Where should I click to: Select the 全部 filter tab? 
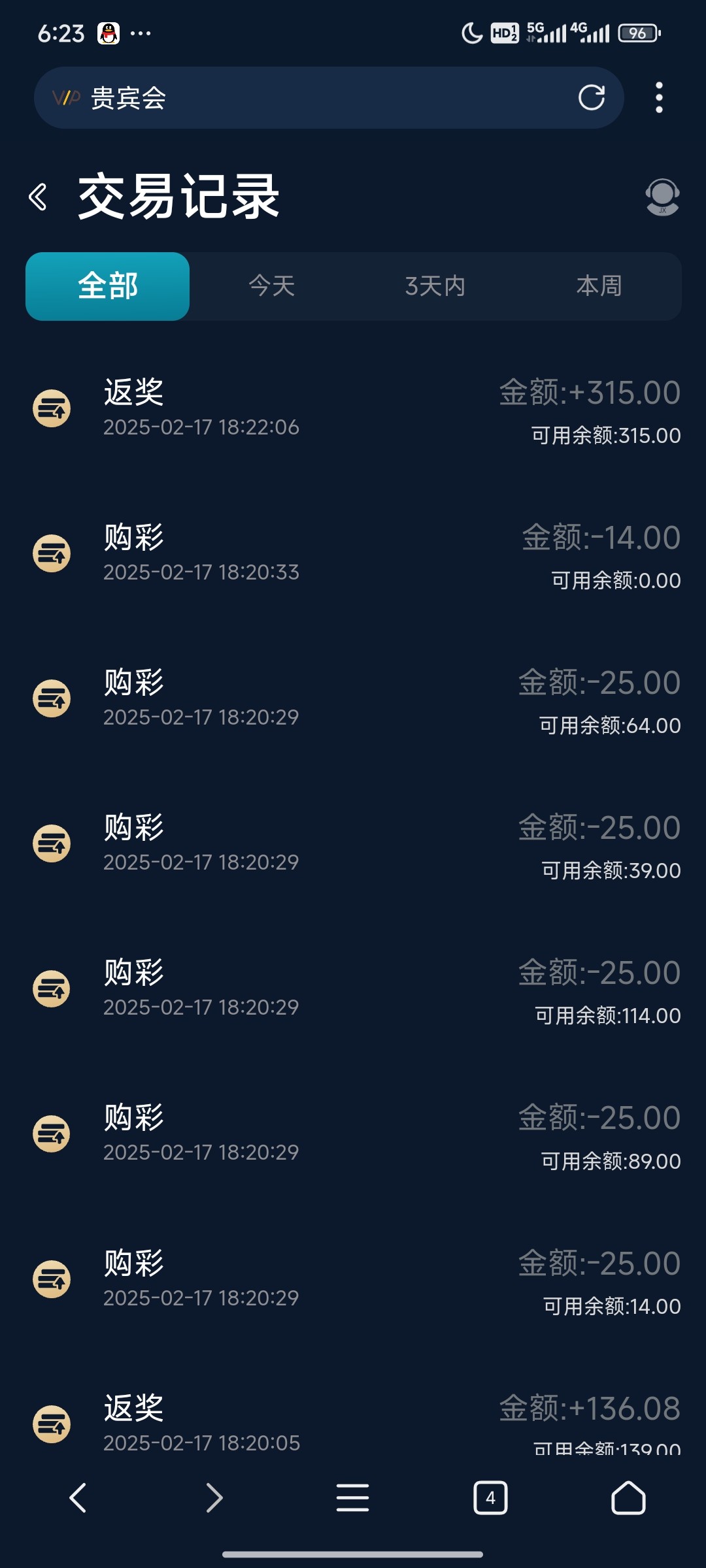pyautogui.click(x=108, y=286)
